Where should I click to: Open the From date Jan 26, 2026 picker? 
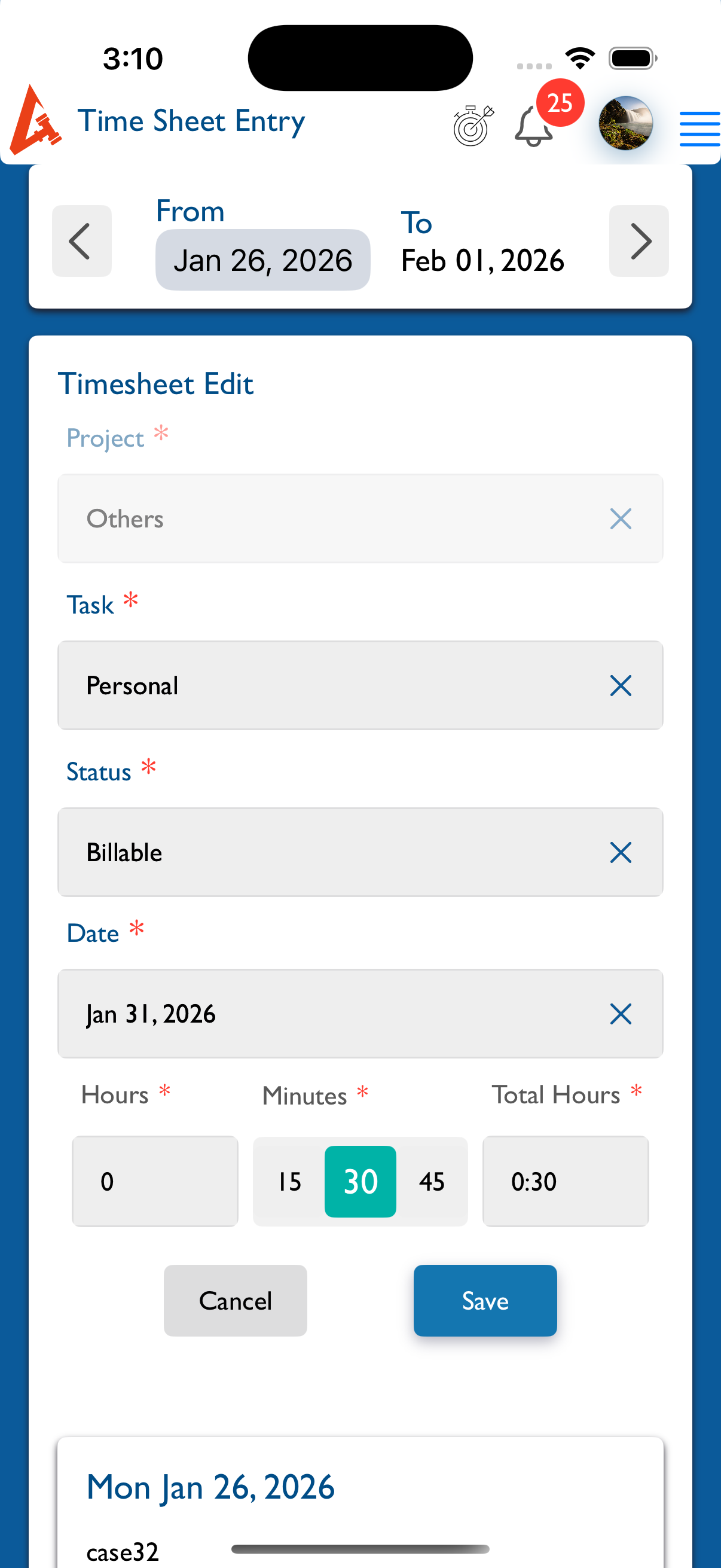click(x=263, y=260)
